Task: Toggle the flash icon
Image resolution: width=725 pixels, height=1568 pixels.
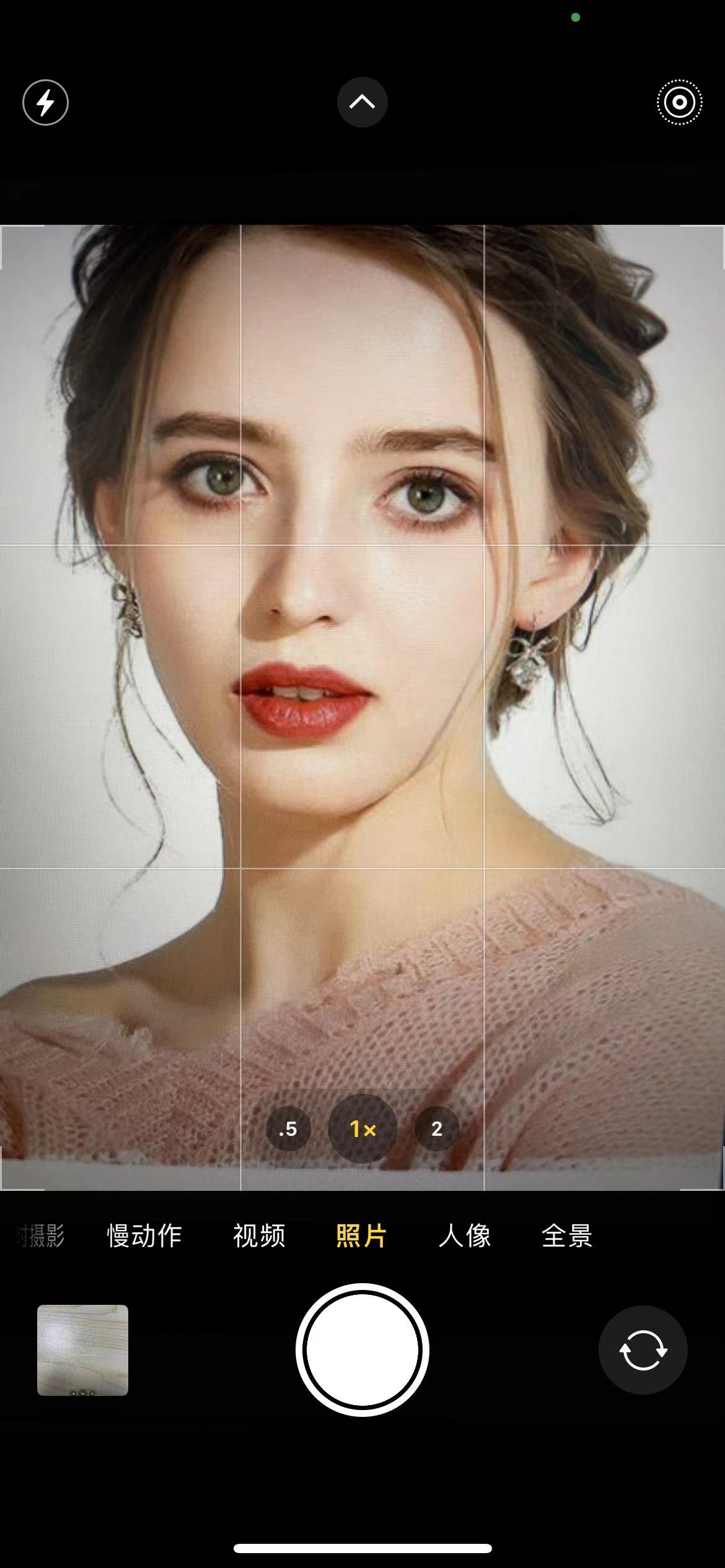Action: (x=45, y=102)
